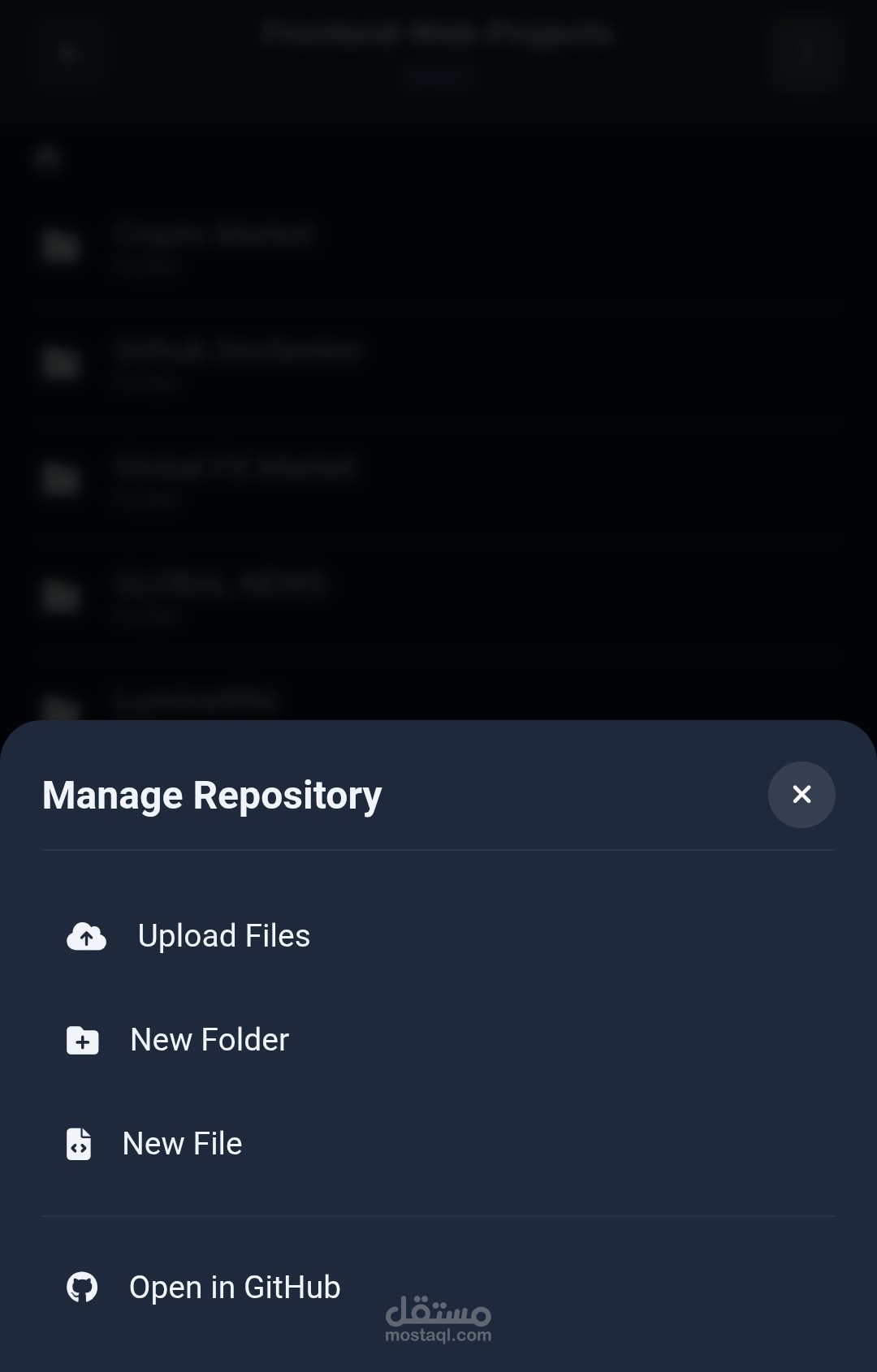Create a New Folder

tap(438, 1040)
